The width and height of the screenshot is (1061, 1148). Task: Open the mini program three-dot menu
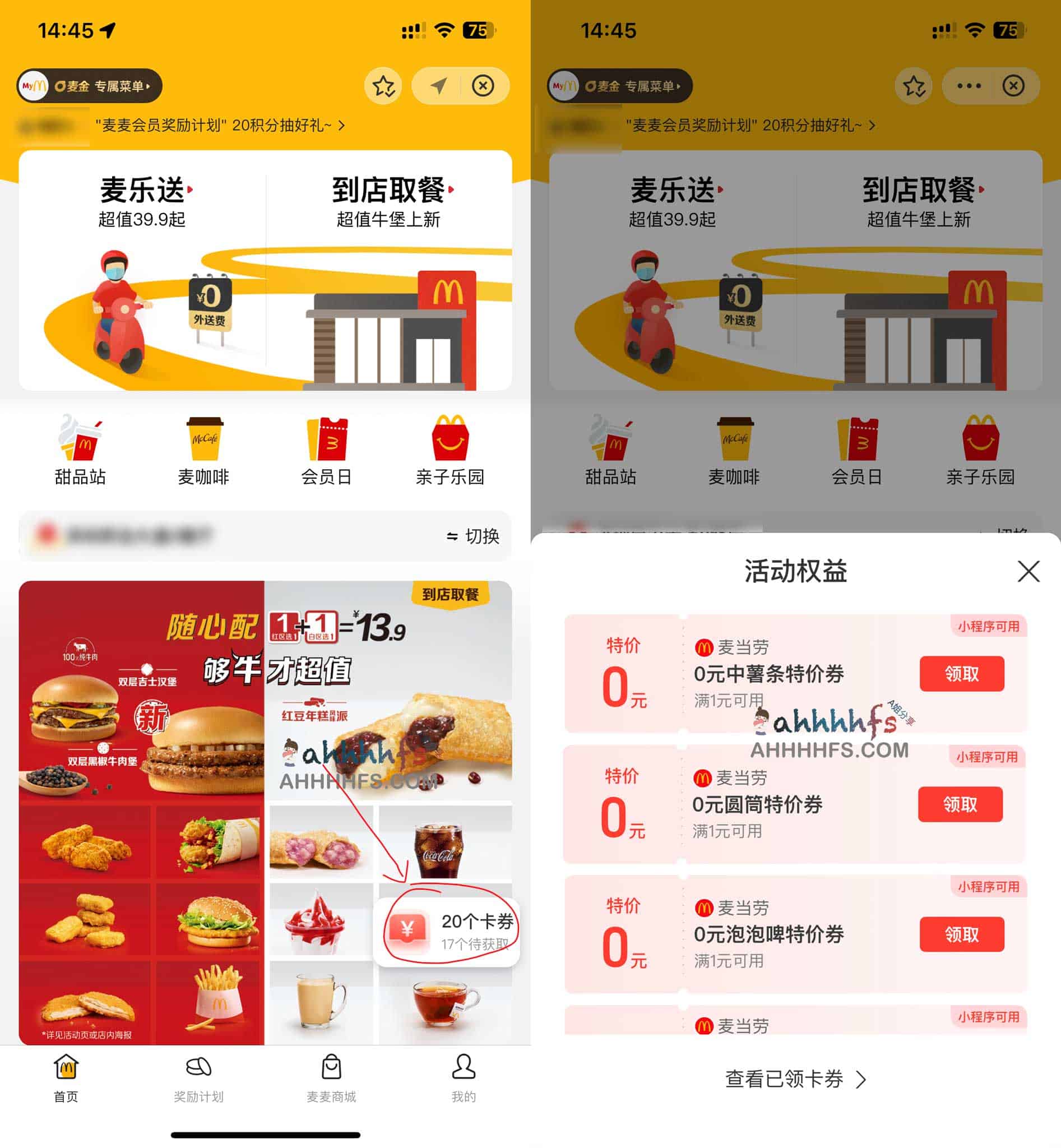[969, 86]
